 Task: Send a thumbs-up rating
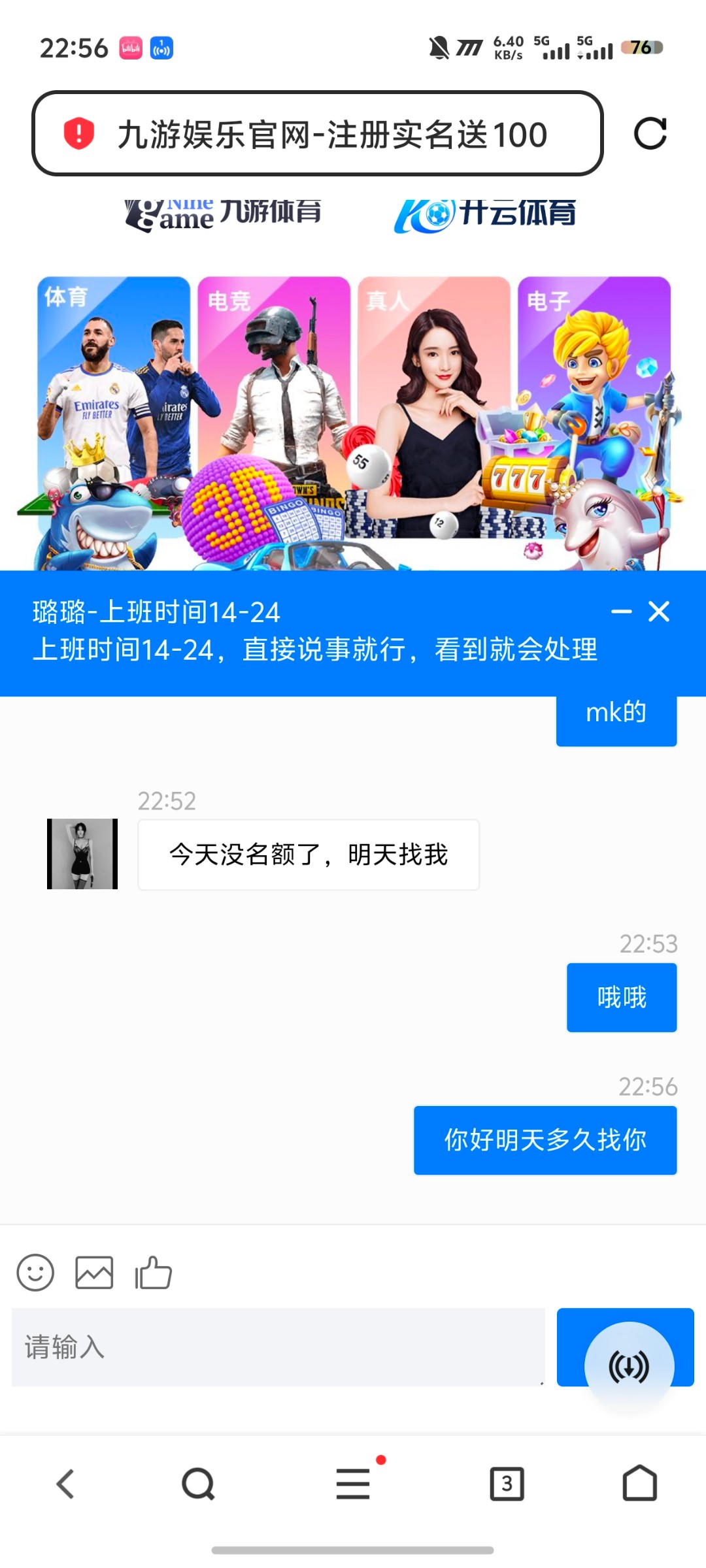tap(153, 1273)
